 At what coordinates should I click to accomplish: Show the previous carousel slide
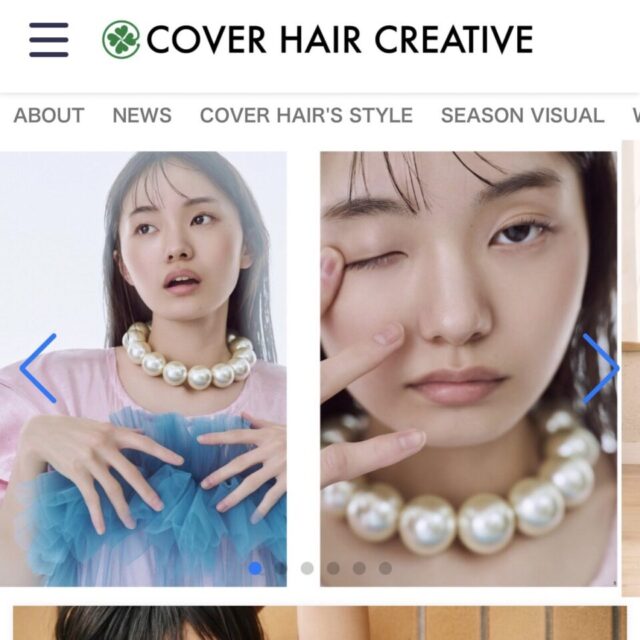tap(38, 368)
